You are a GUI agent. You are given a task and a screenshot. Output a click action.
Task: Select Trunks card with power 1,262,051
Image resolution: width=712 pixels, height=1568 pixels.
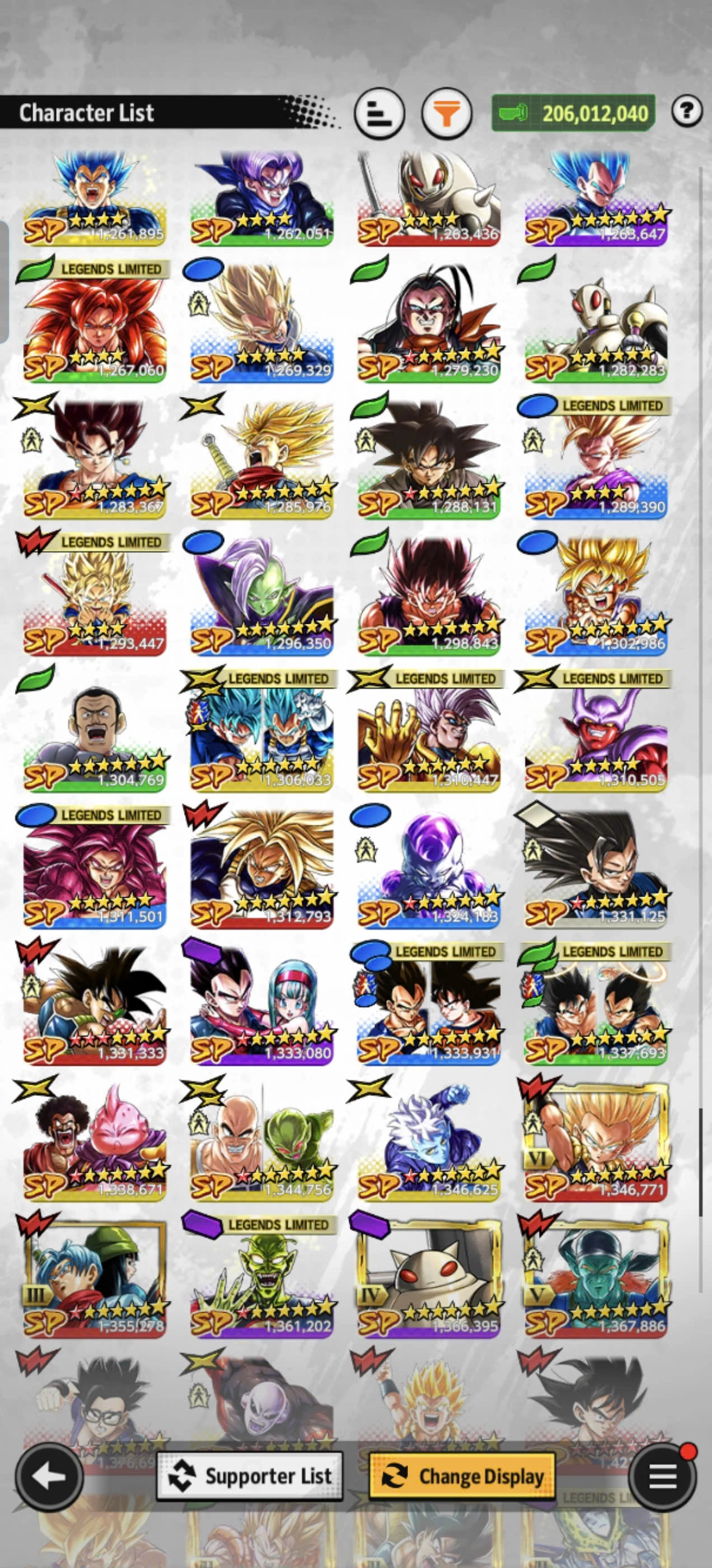pyautogui.click(x=261, y=198)
